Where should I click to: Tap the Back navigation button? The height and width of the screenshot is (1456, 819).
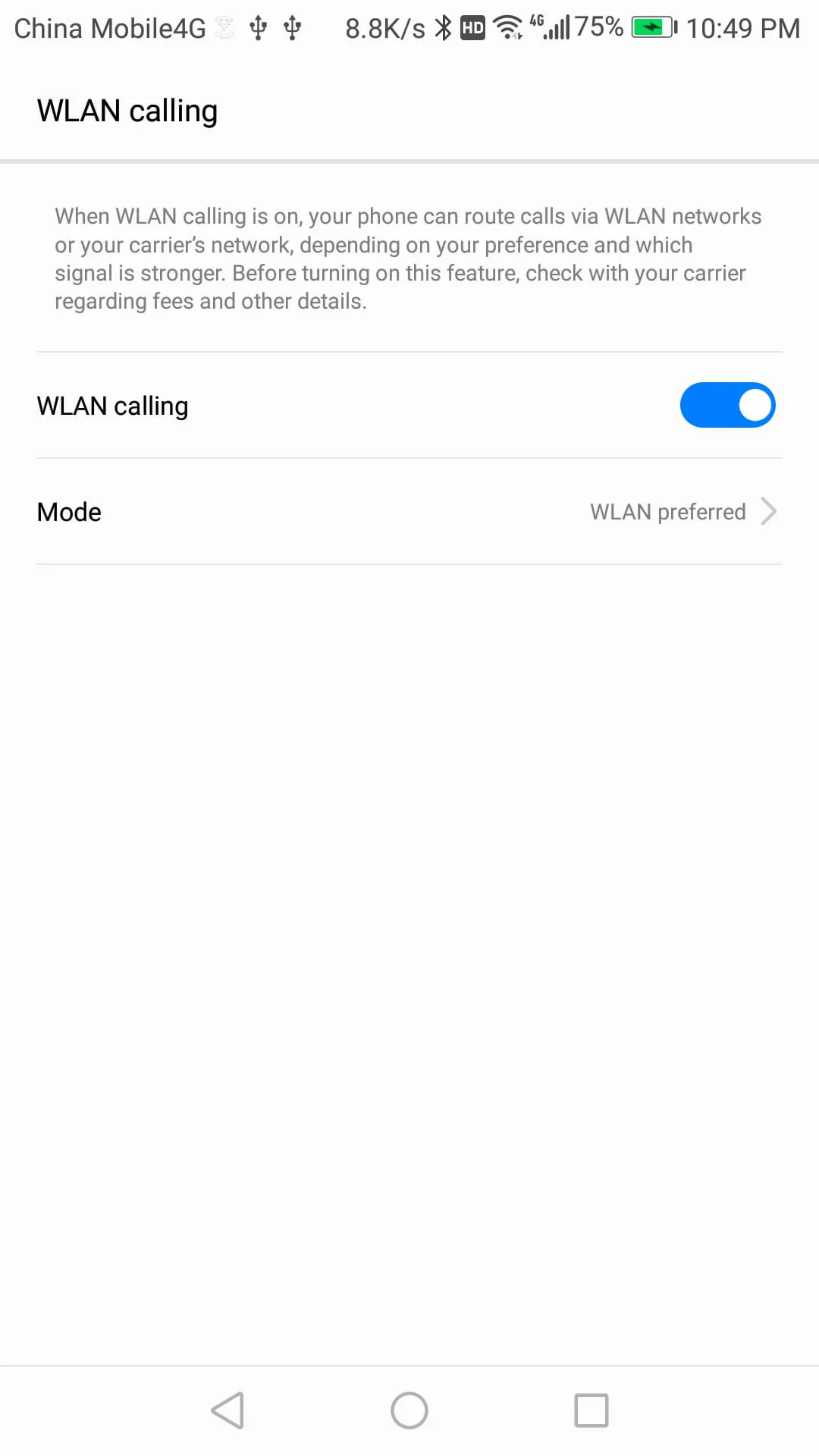click(227, 1410)
